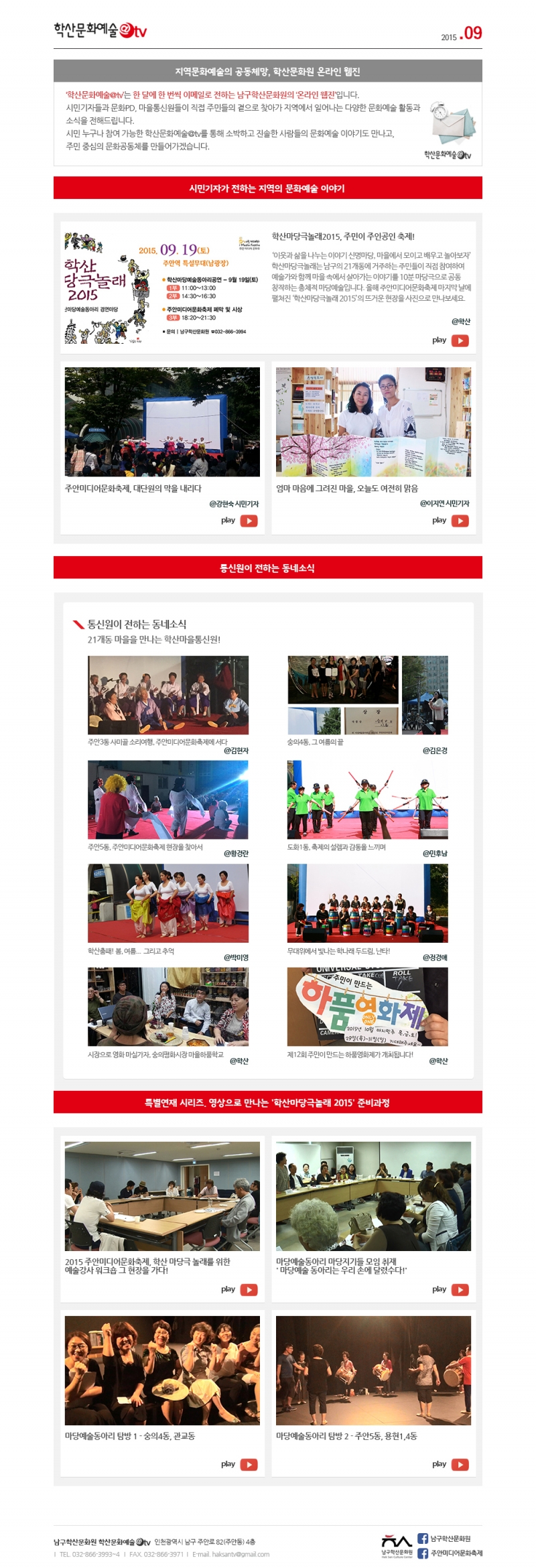Play the 주안미디어문화축제 대단원의 막을 내리다 video

pyautogui.click(x=249, y=521)
